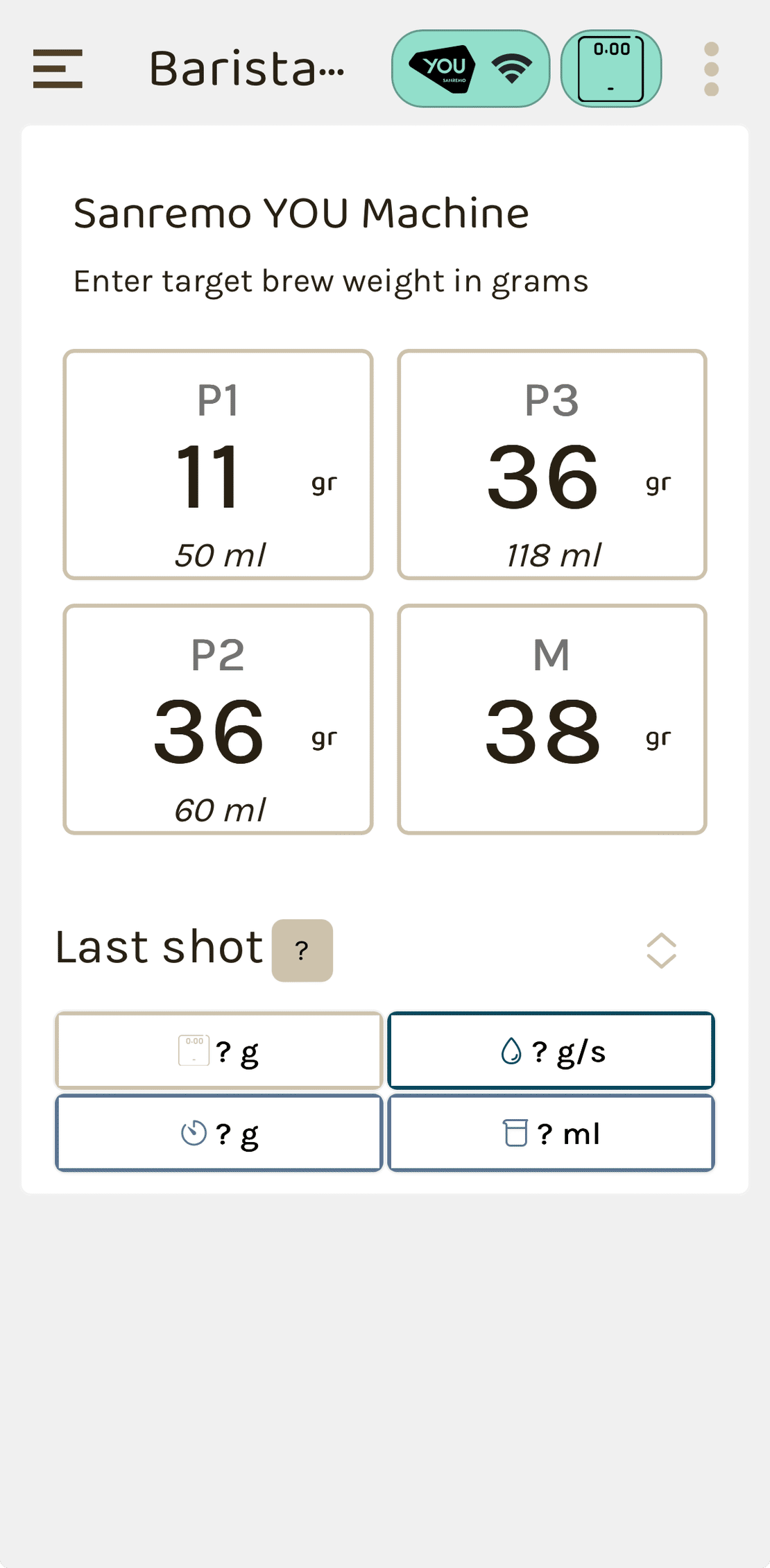This screenshot has height=1568, width=770.
Task: Choose the P2 36 gr preset
Action: tap(218, 719)
